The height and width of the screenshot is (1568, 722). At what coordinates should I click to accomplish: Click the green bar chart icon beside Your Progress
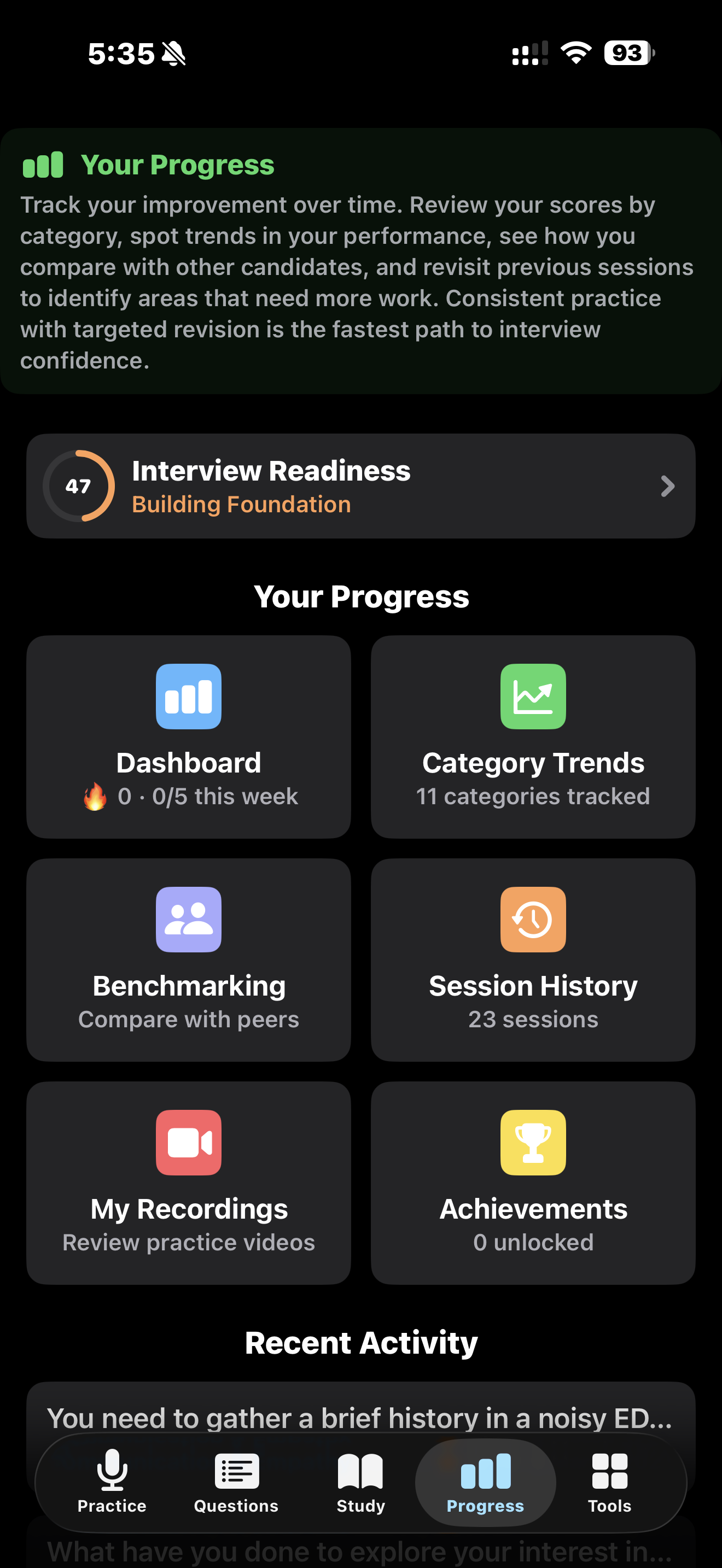coord(43,163)
